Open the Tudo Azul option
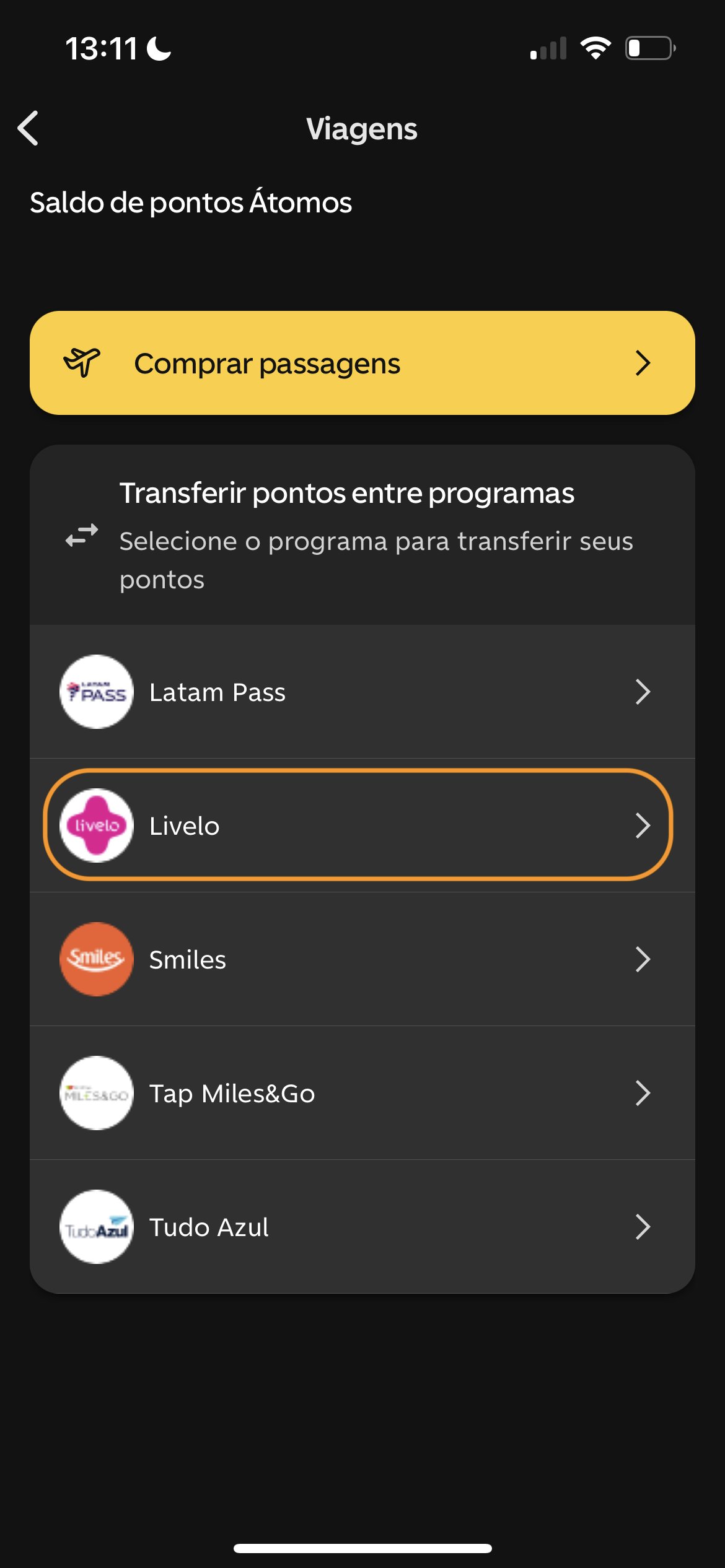725x1568 pixels. pyautogui.click(x=362, y=1227)
